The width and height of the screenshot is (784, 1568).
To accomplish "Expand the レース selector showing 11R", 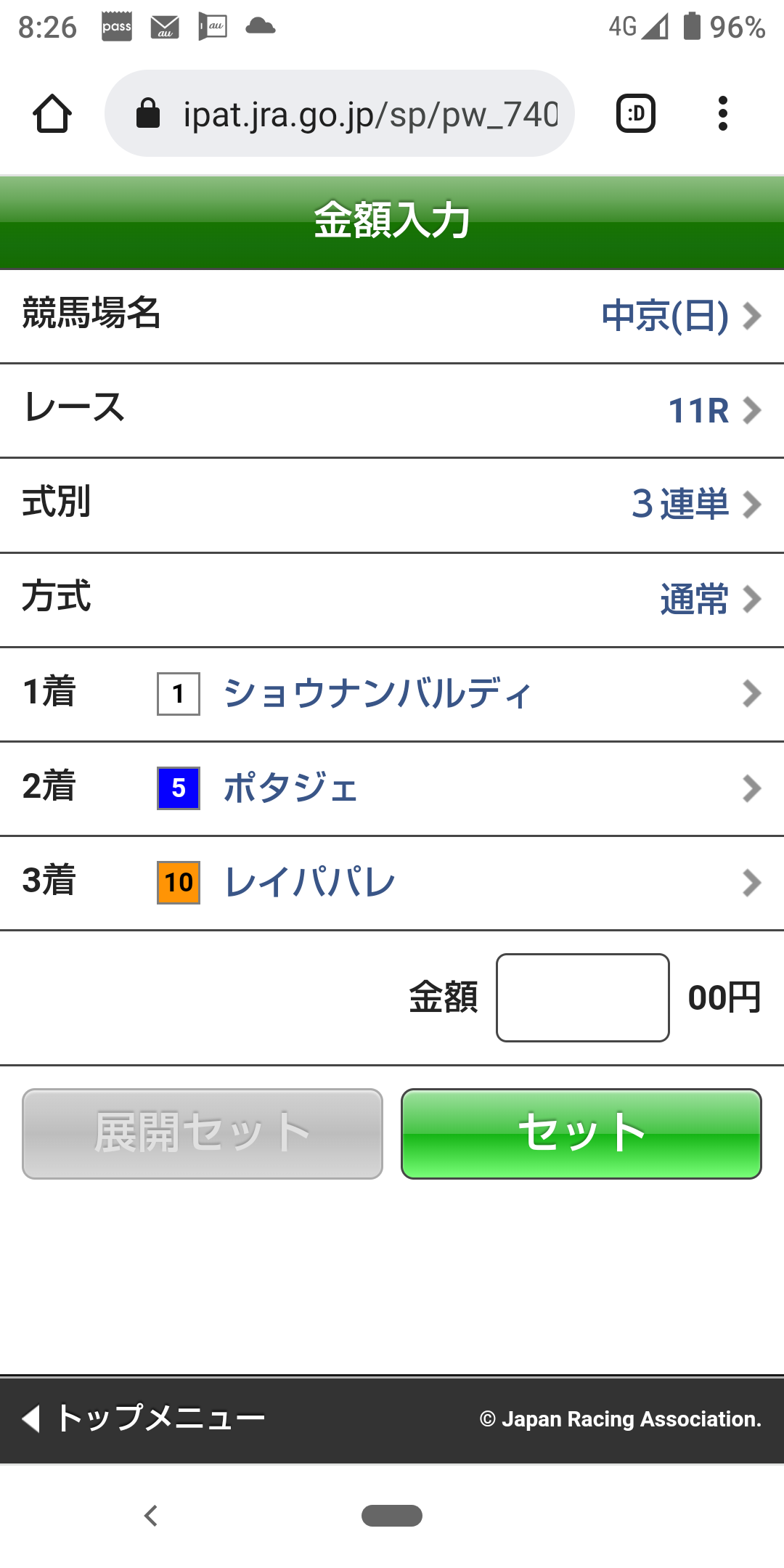I will pyautogui.click(x=392, y=409).
